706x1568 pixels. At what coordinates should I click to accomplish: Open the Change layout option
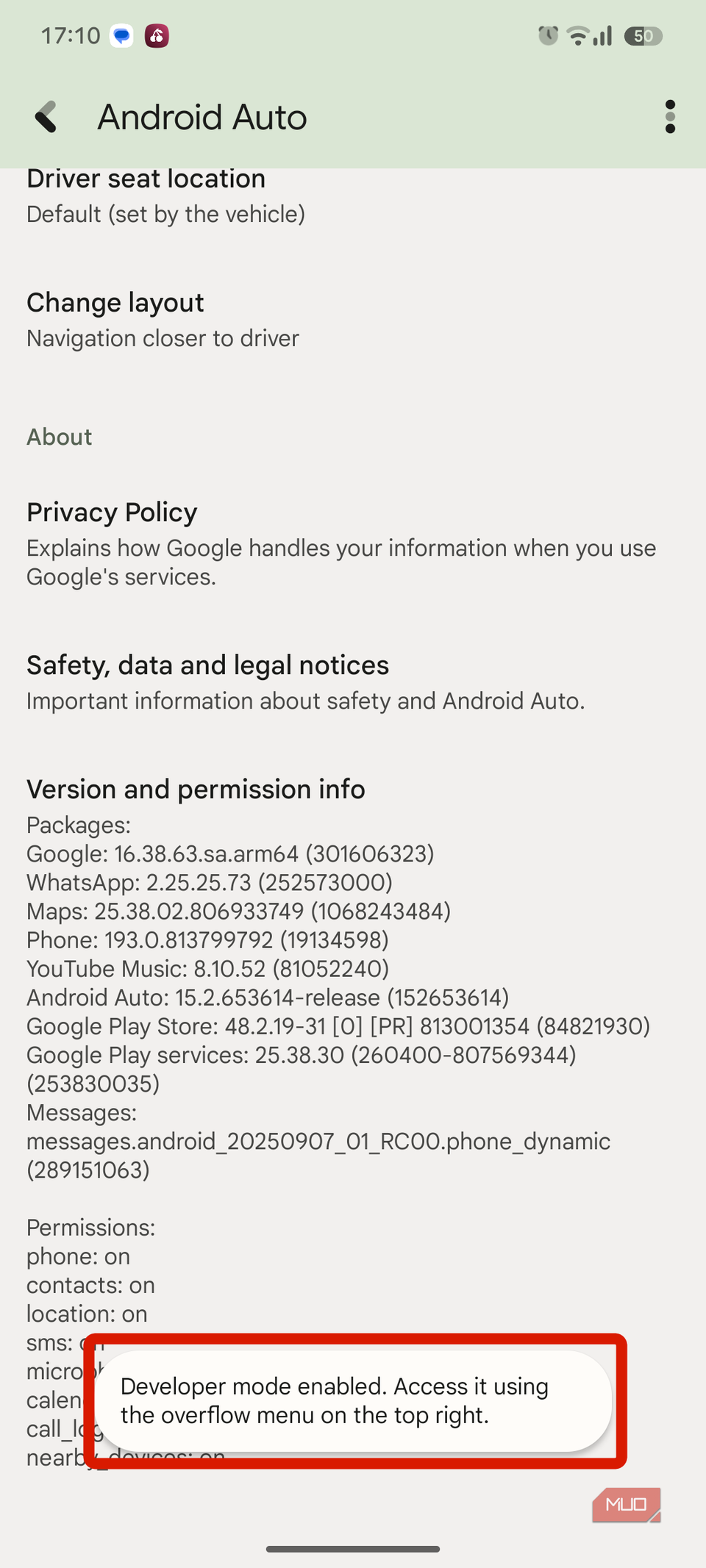pos(163,320)
